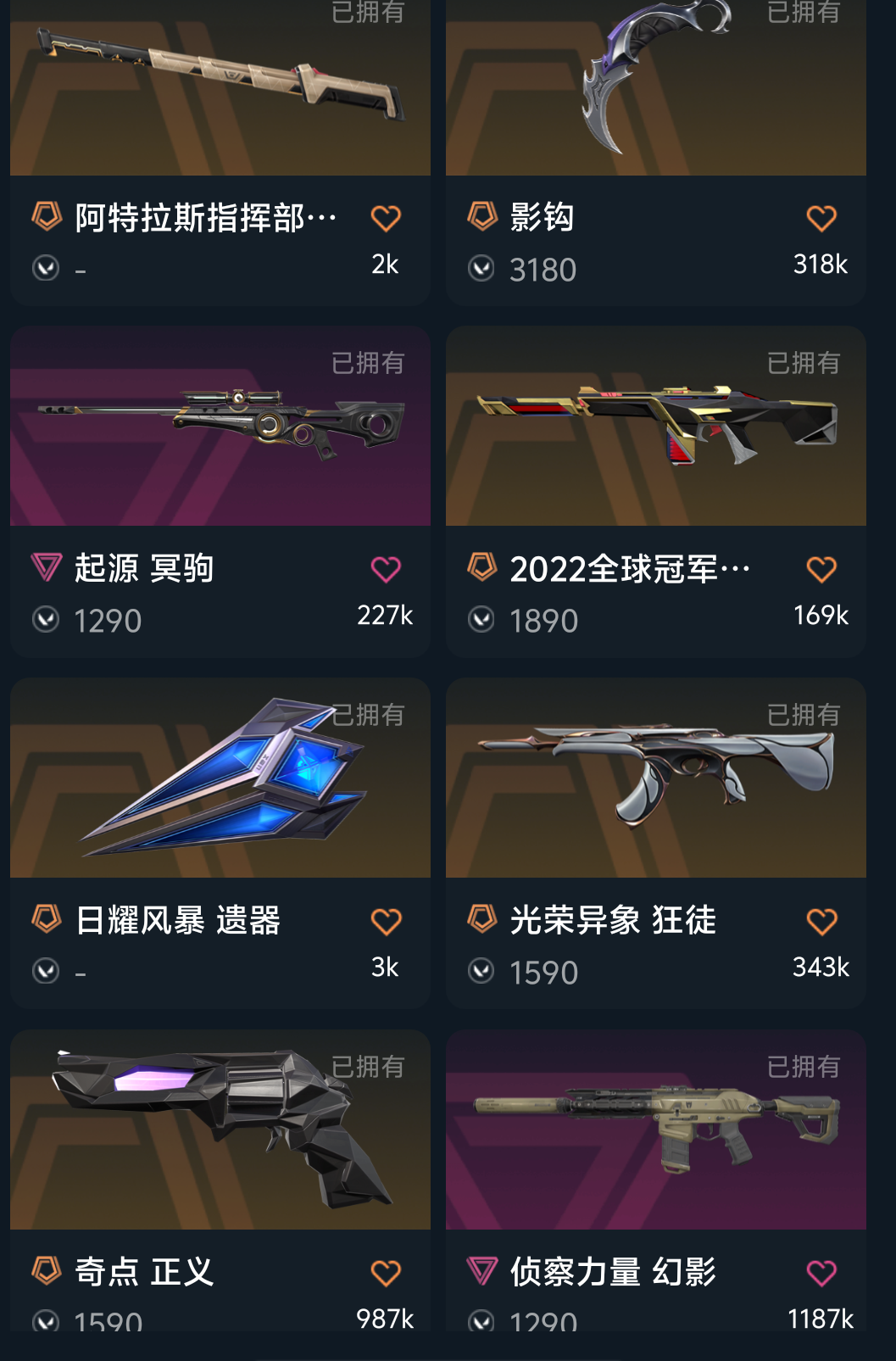Like the 日耀风暴 遗器 skin
896x1361 pixels.
[x=386, y=922]
